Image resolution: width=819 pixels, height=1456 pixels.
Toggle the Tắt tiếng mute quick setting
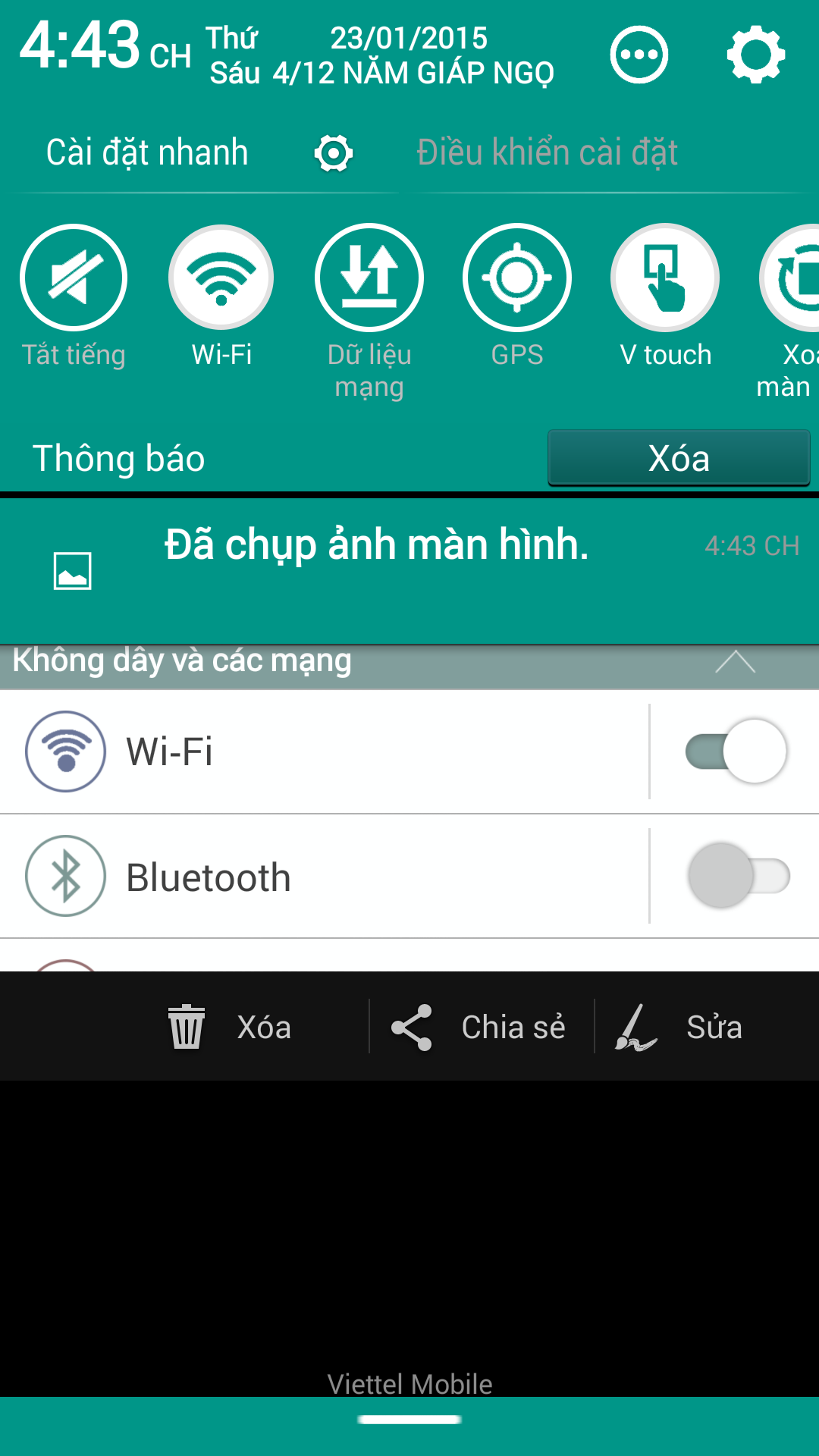click(74, 278)
